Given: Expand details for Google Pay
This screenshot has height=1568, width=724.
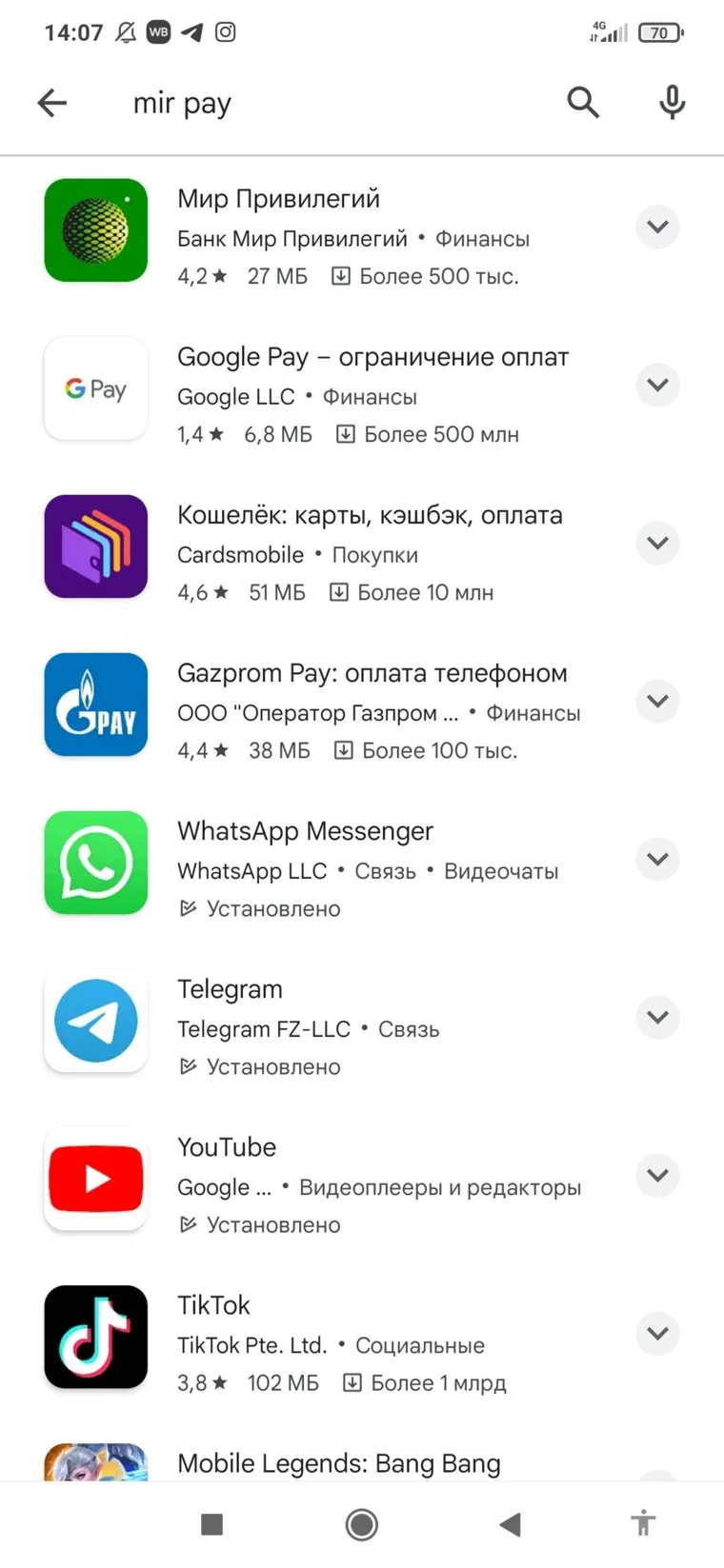Looking at the screenshot, I should (657, 385).
